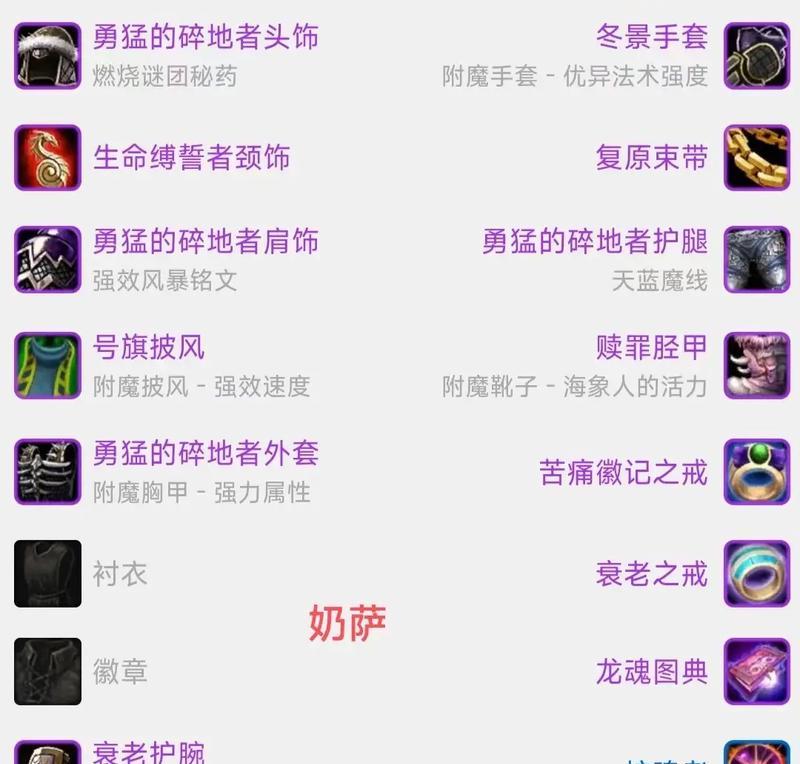Open 勇猛的碎地者肩饰 item details

[x=205, y=242]
